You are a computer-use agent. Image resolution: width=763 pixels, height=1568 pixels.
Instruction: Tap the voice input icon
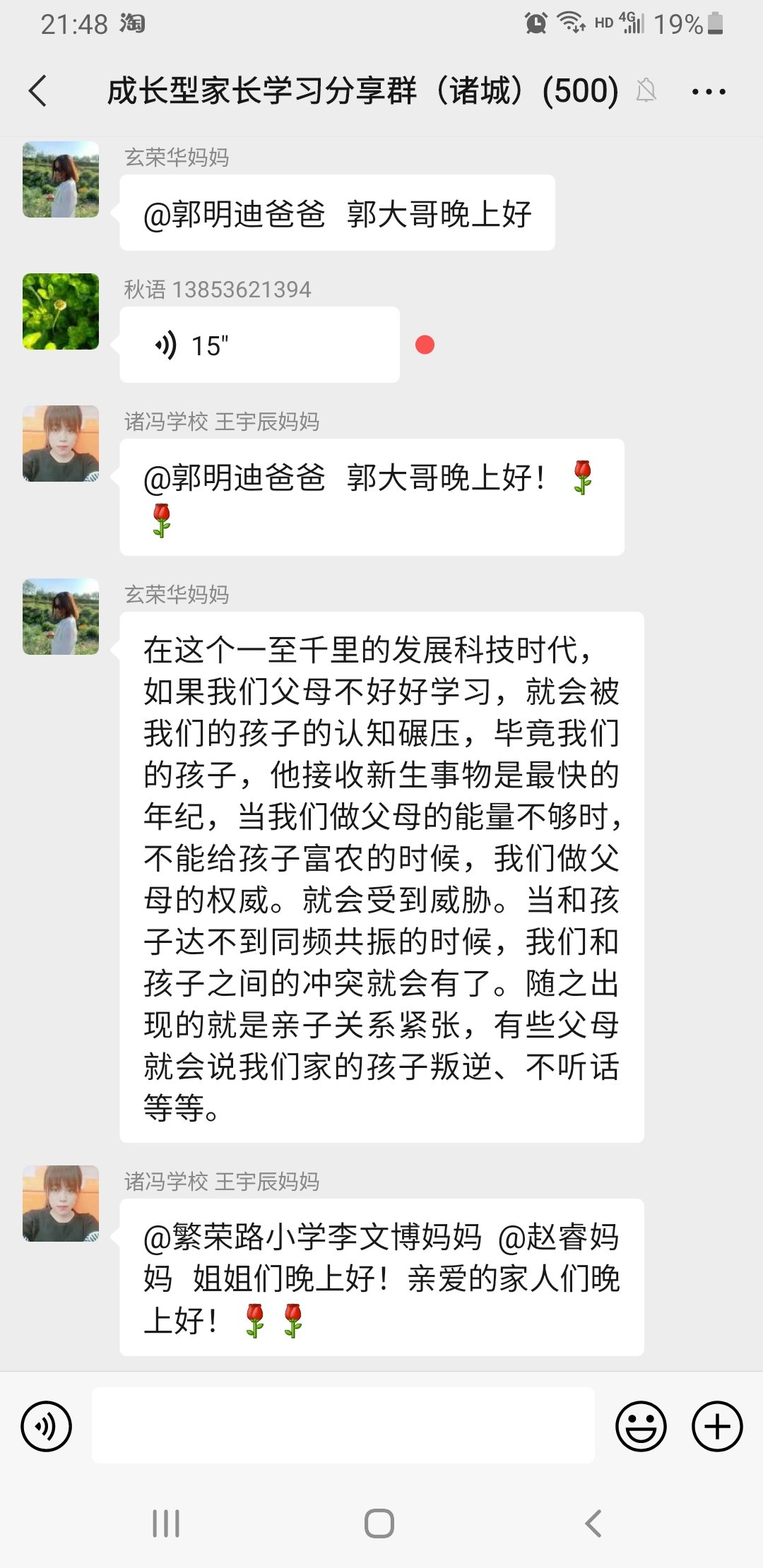tap(45, 1426)
